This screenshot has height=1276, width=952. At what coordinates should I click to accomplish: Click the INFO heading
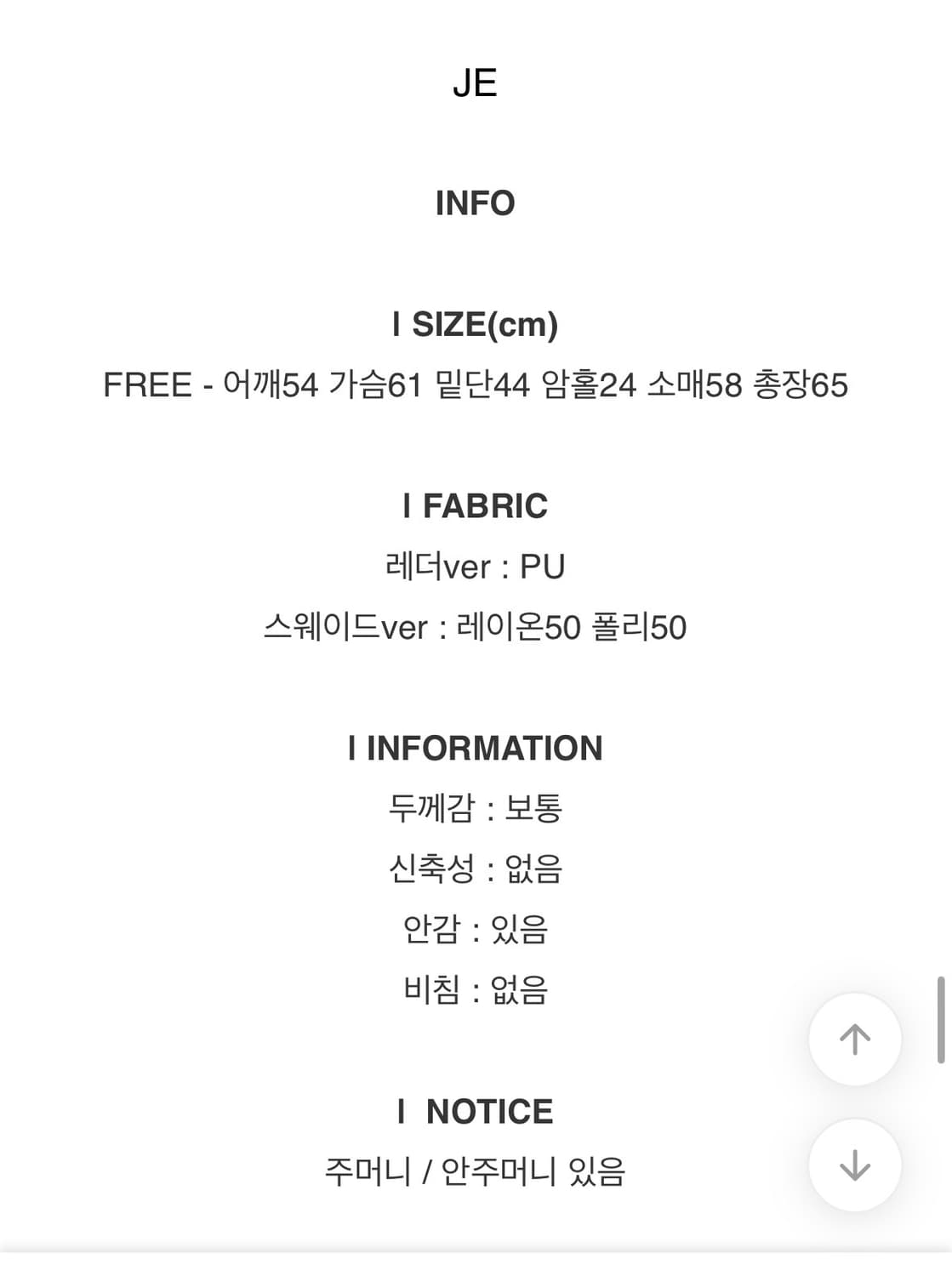coord(475,202)
